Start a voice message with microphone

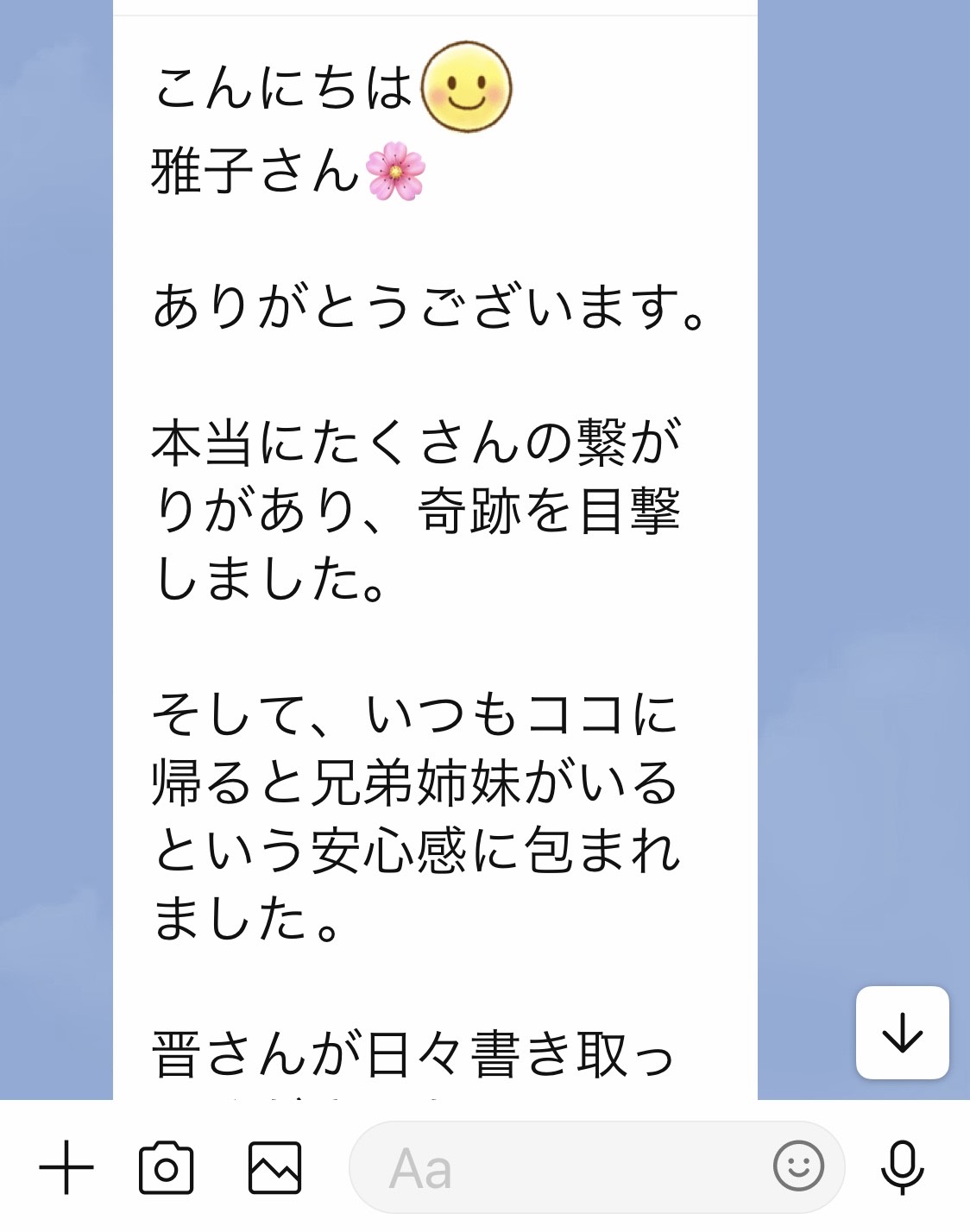pos(902,1167)
